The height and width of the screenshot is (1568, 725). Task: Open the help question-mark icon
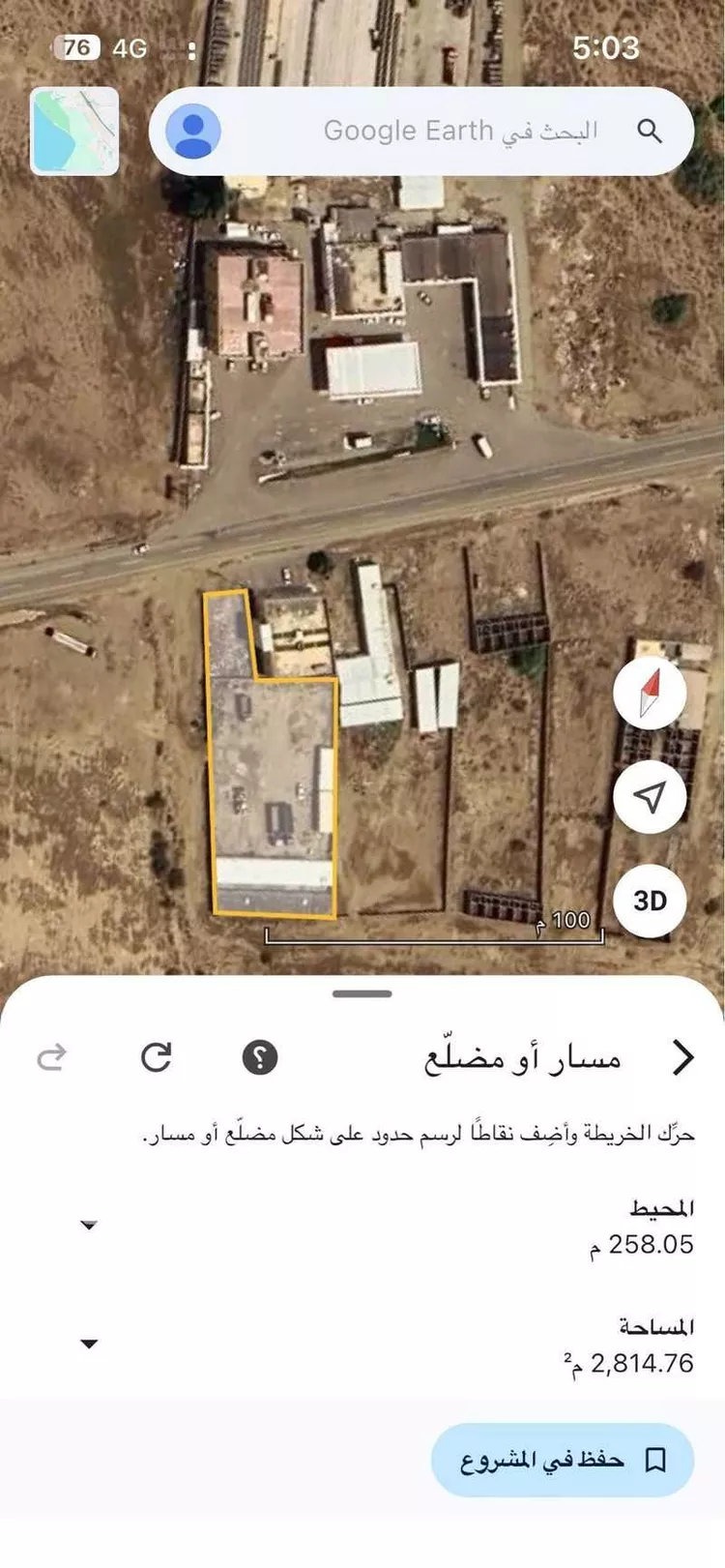tap(259, 1057)
